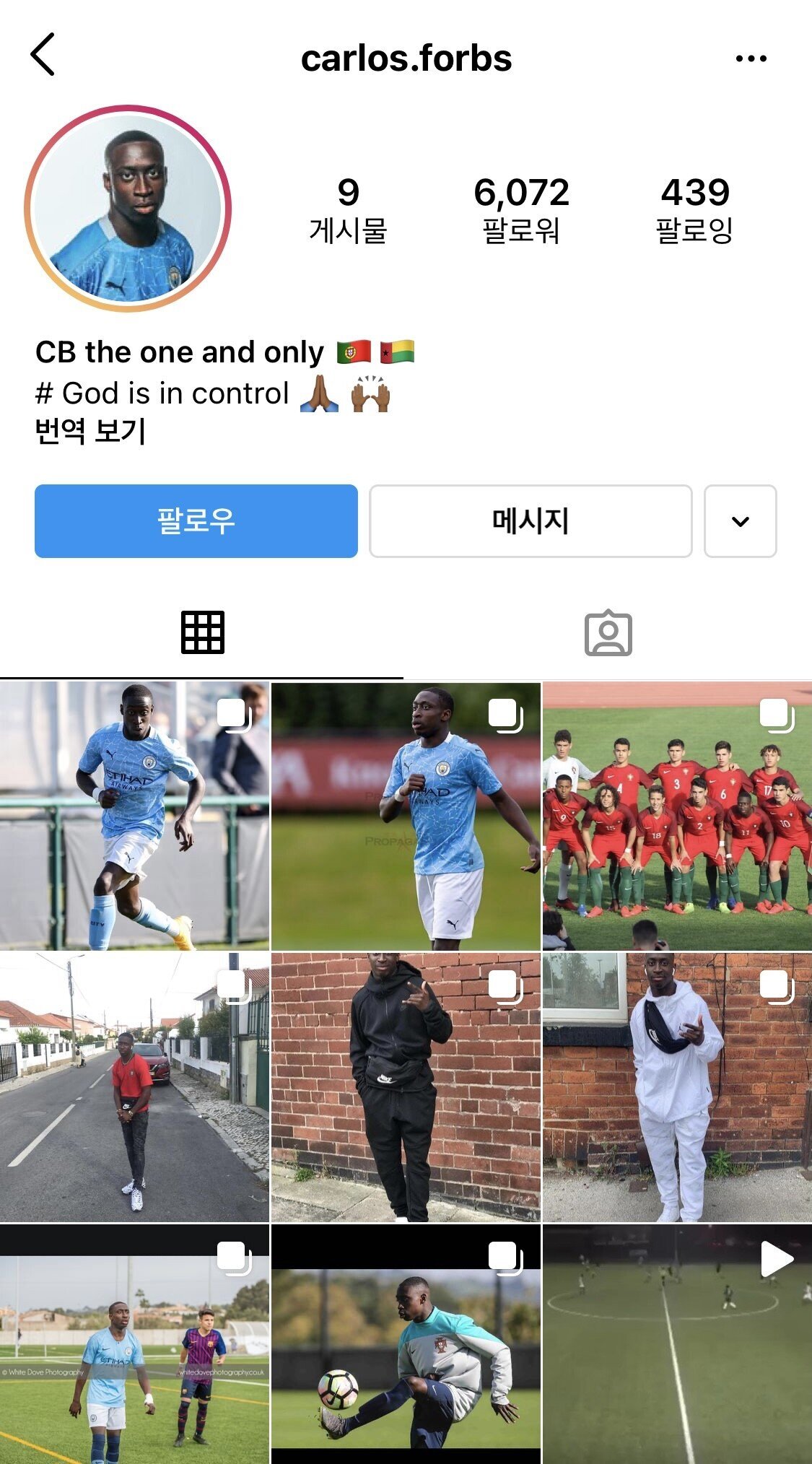Open the street photo with the red shirt

pos(134,1087)
